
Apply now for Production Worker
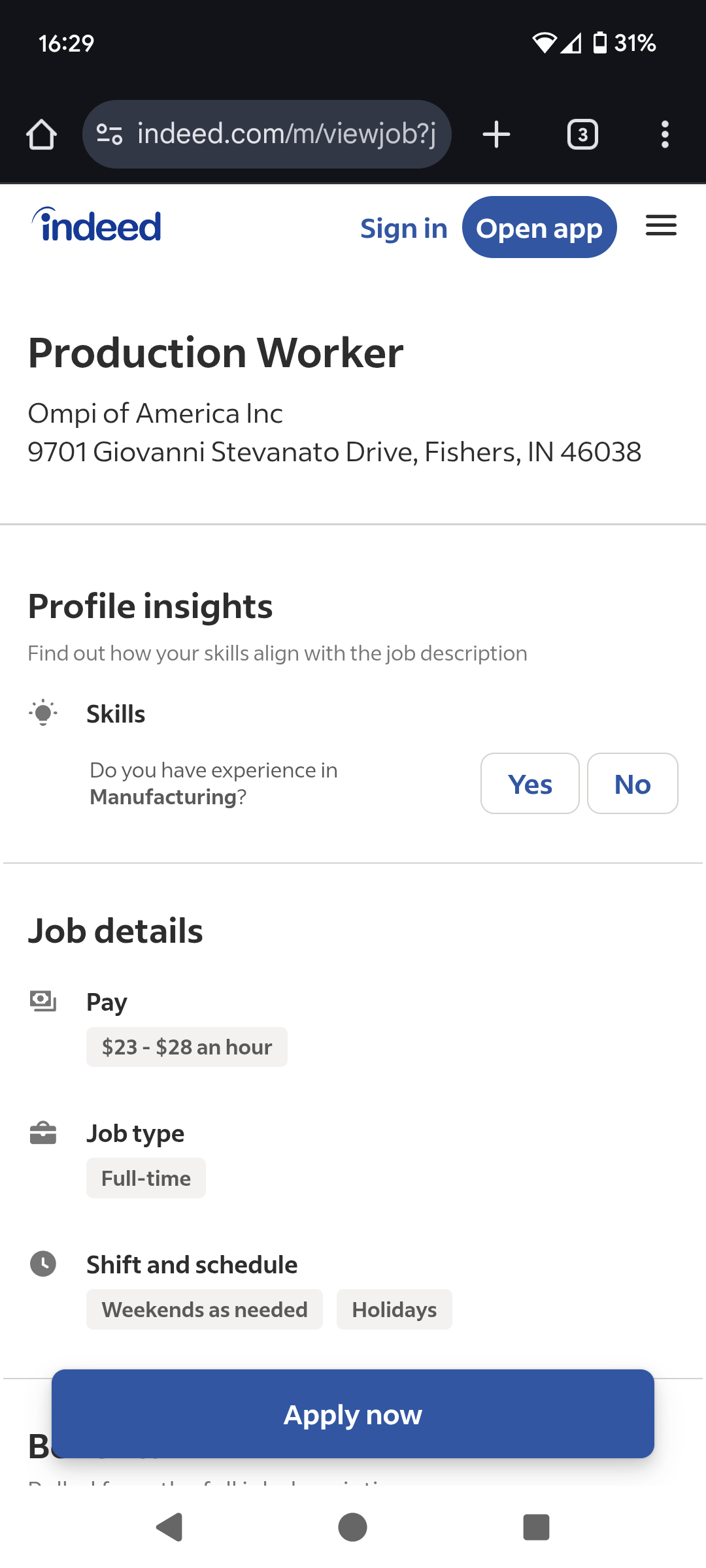point(353,1414)
